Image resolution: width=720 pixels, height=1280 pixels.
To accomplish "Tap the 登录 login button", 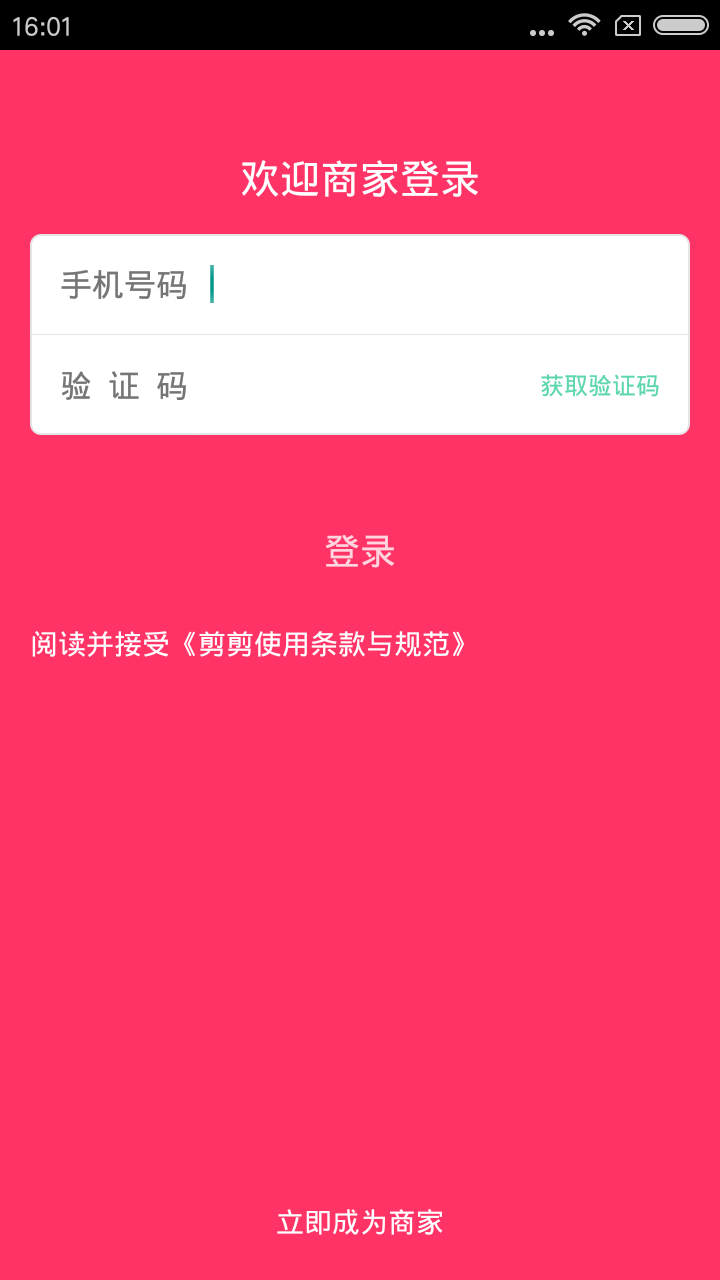I will pos(360,551).
